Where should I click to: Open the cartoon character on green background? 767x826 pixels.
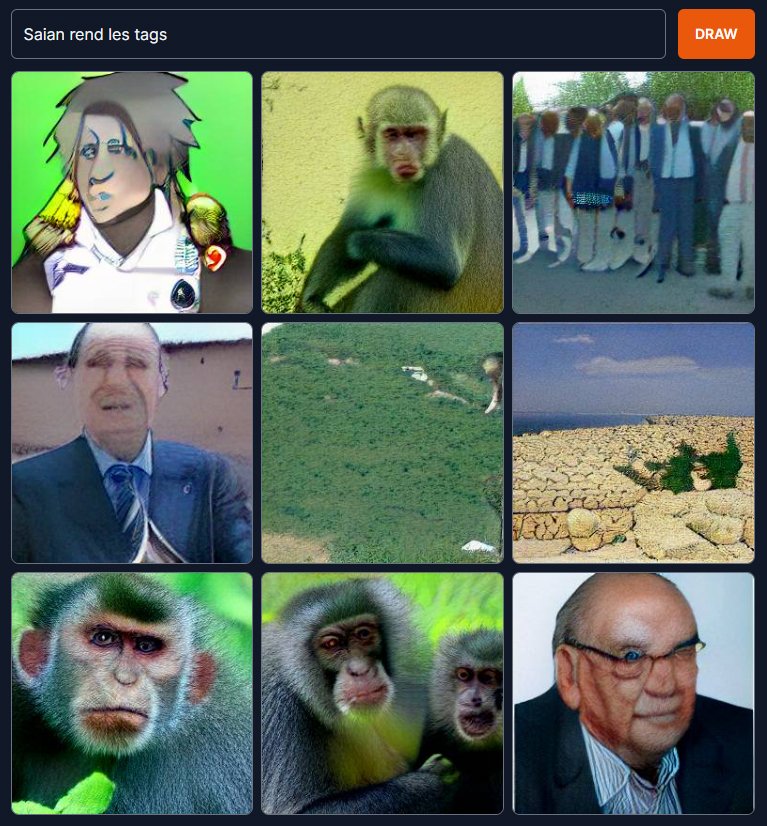click(132, 192)
